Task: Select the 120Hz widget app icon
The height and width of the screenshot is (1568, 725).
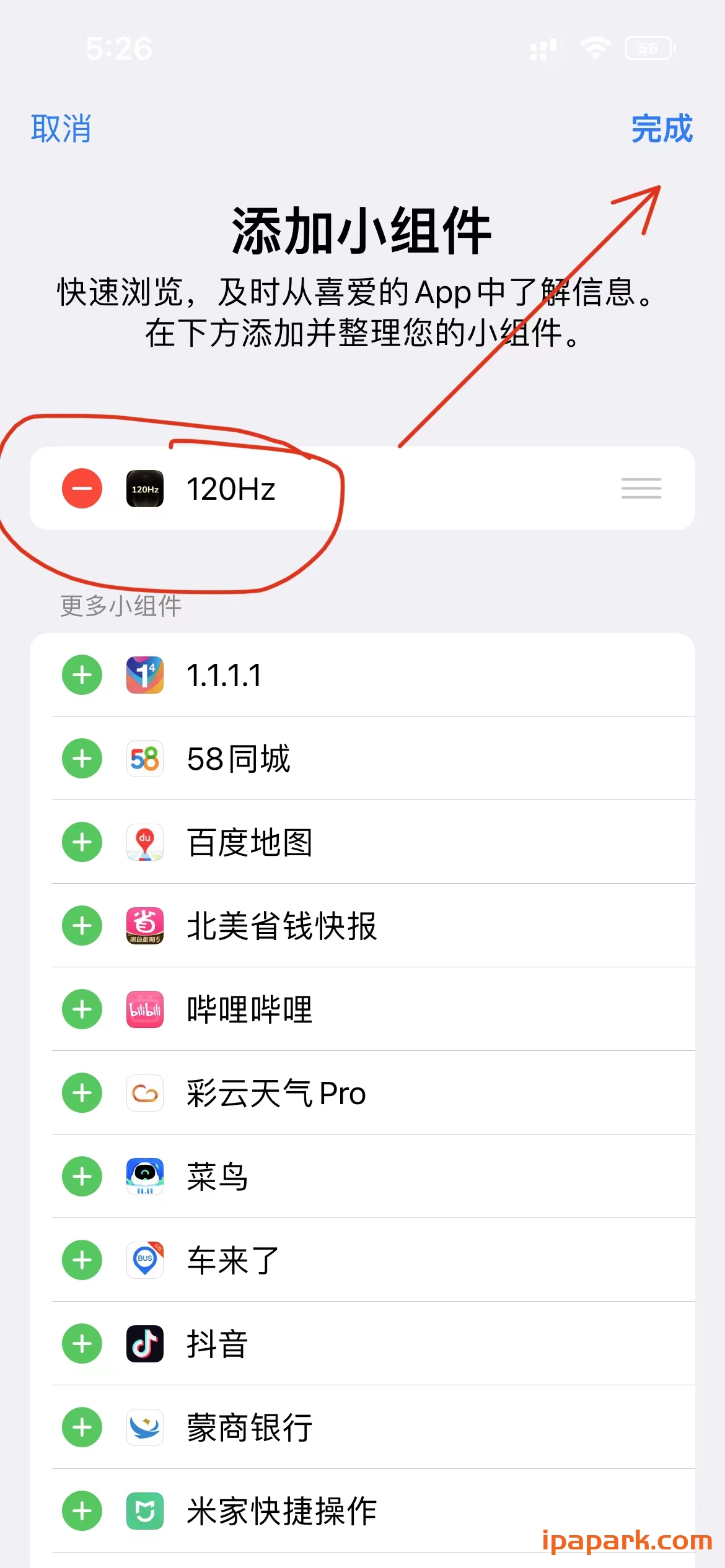Action: tap(144, 489)
